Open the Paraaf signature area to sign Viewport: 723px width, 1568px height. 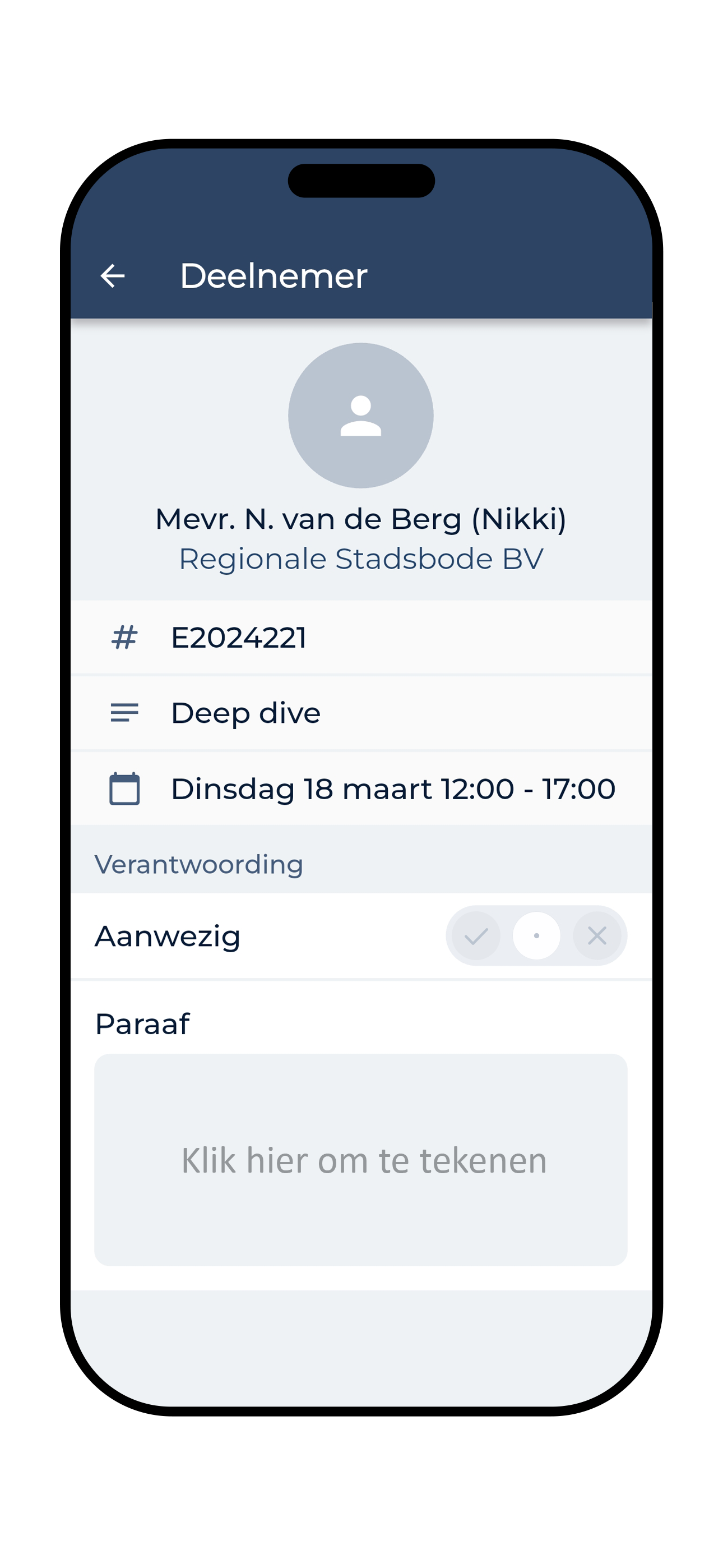click(x=361, y=1160)
